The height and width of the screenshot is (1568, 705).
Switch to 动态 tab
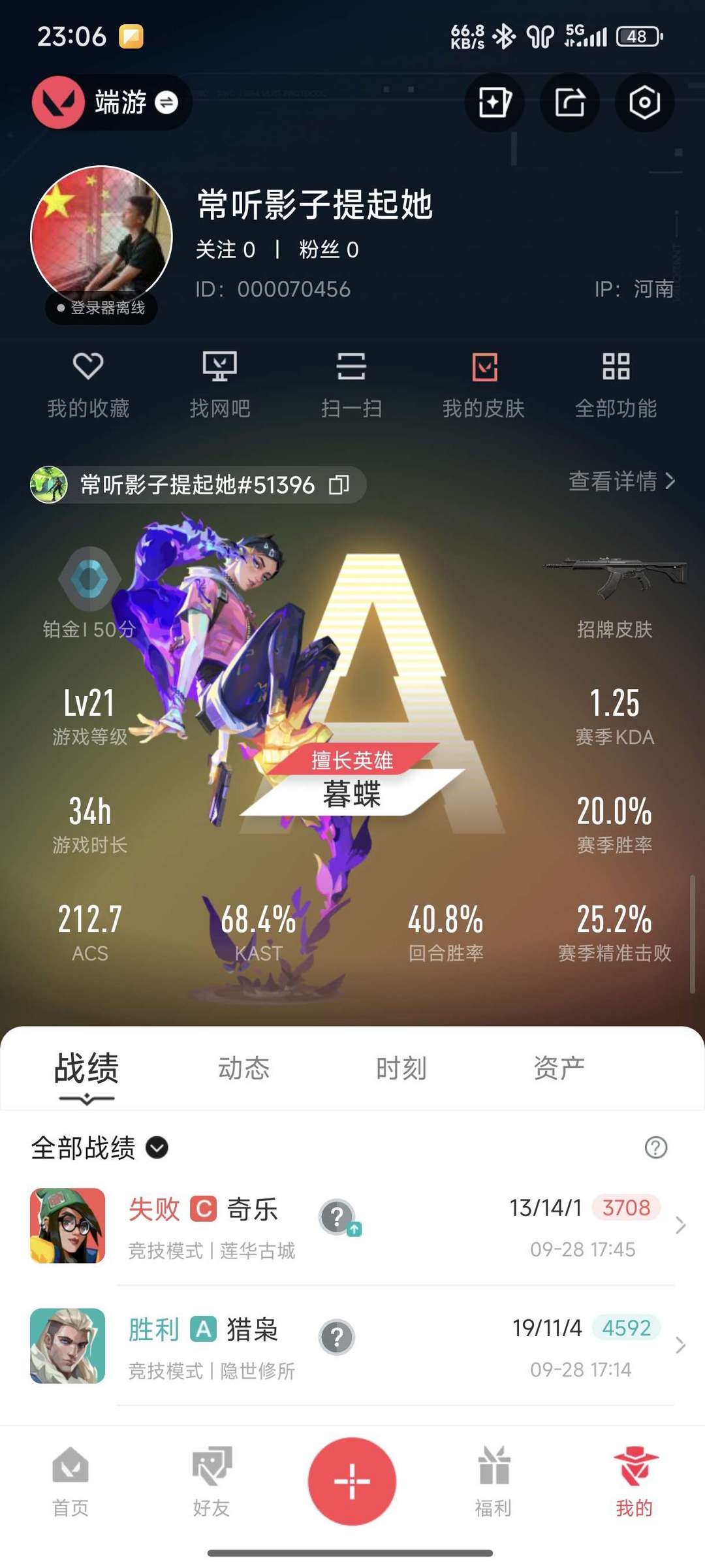point(243,1068)
